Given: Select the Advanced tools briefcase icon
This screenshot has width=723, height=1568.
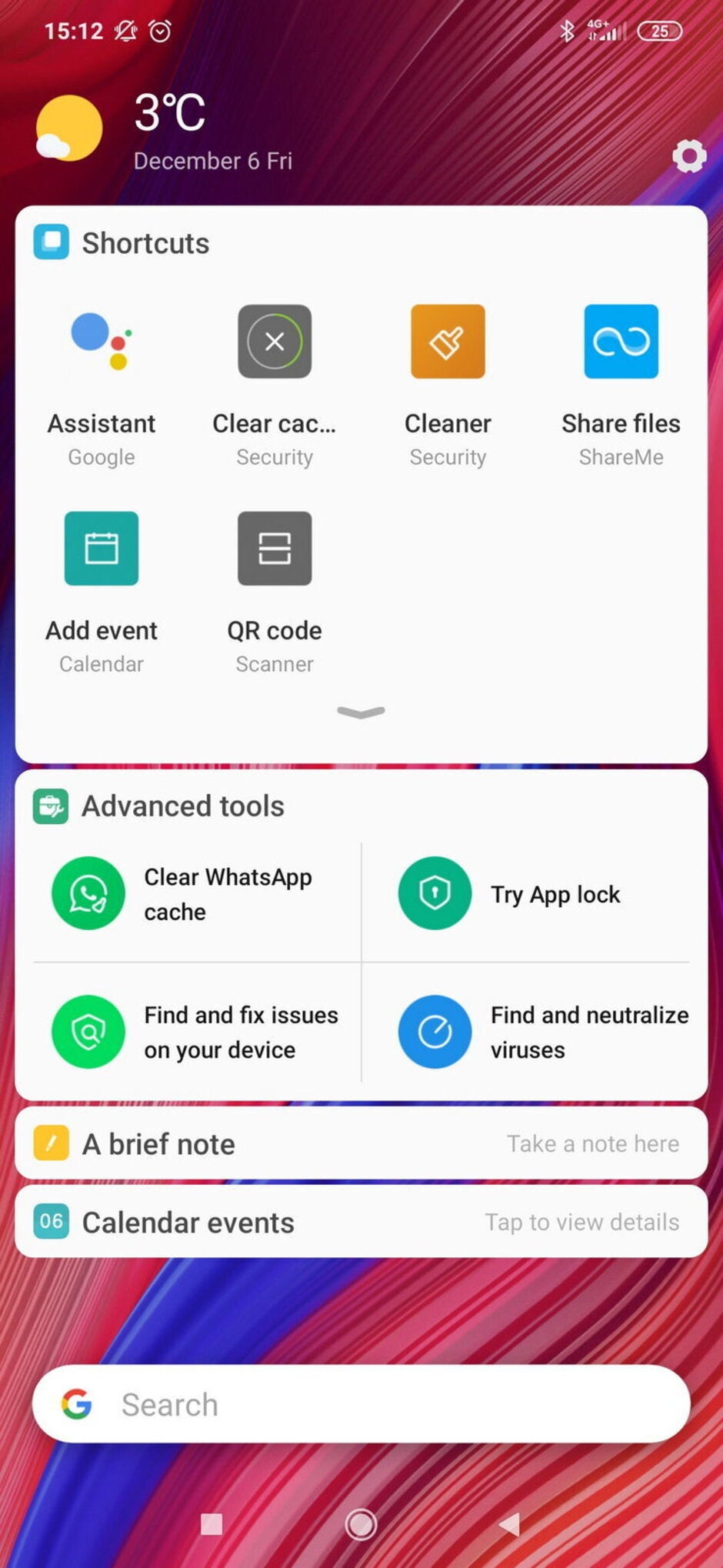Looking at the screenshot, I should pos(50,806).
